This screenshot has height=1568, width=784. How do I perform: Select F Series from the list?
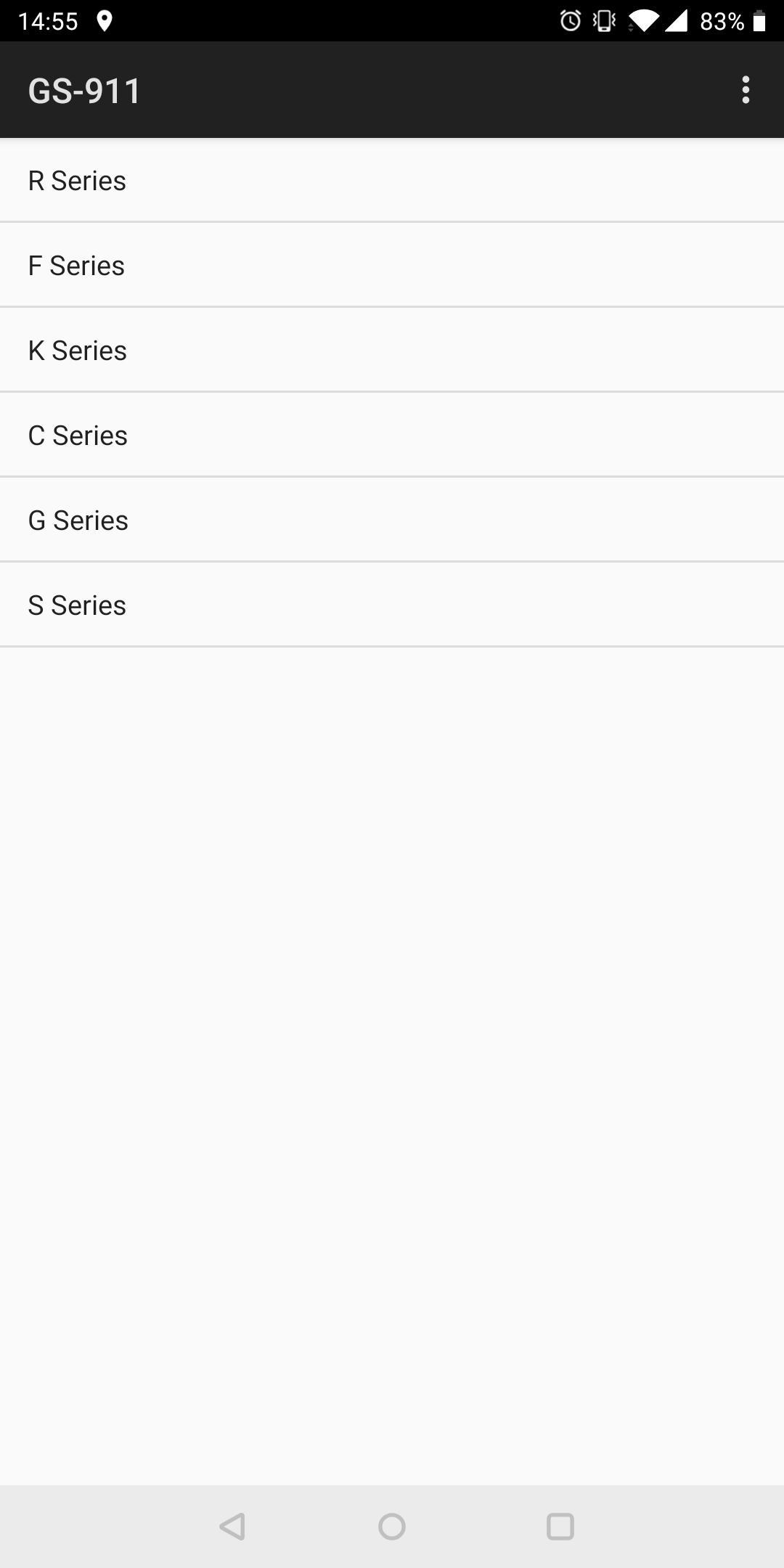click(x=392, y=265)
